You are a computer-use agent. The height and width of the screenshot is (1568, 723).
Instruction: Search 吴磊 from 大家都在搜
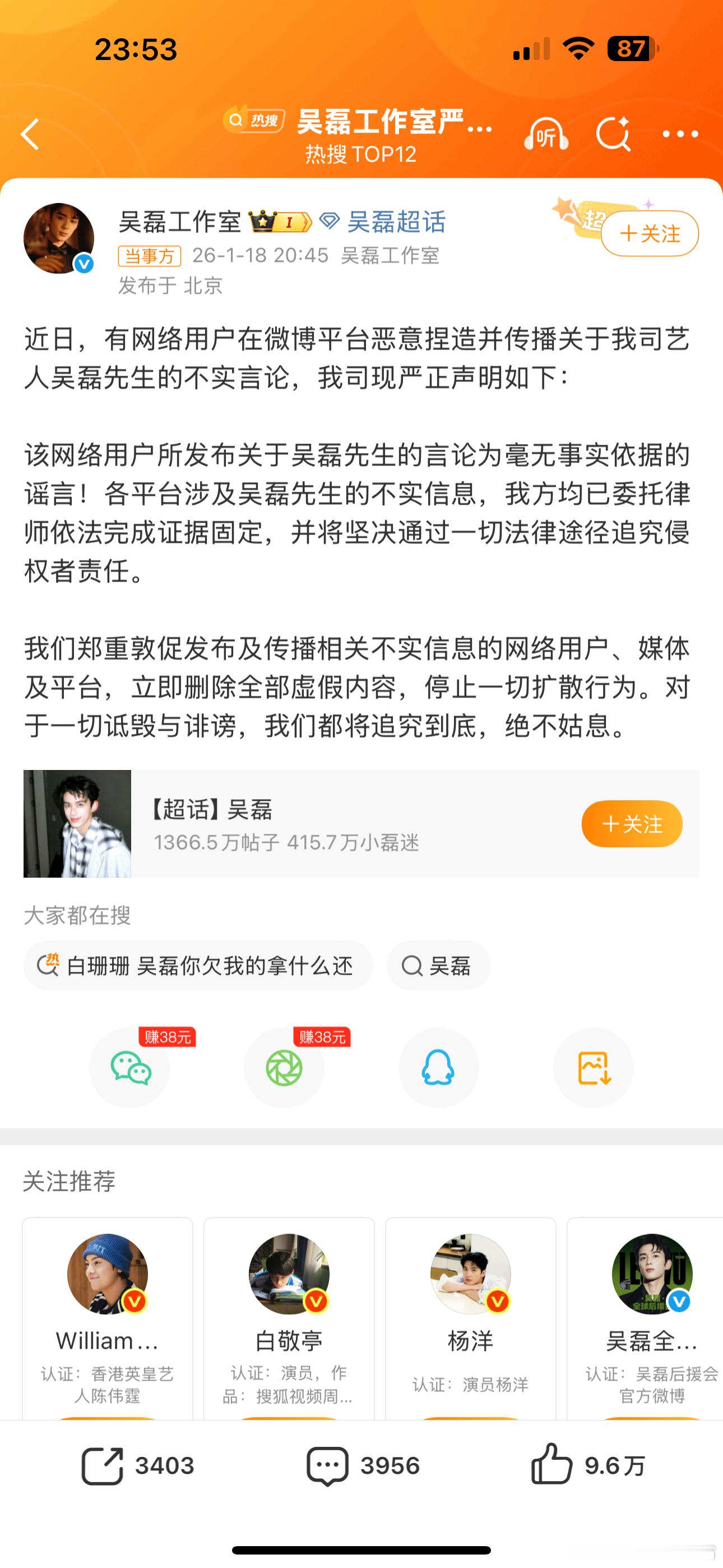(x=438, y=966)
